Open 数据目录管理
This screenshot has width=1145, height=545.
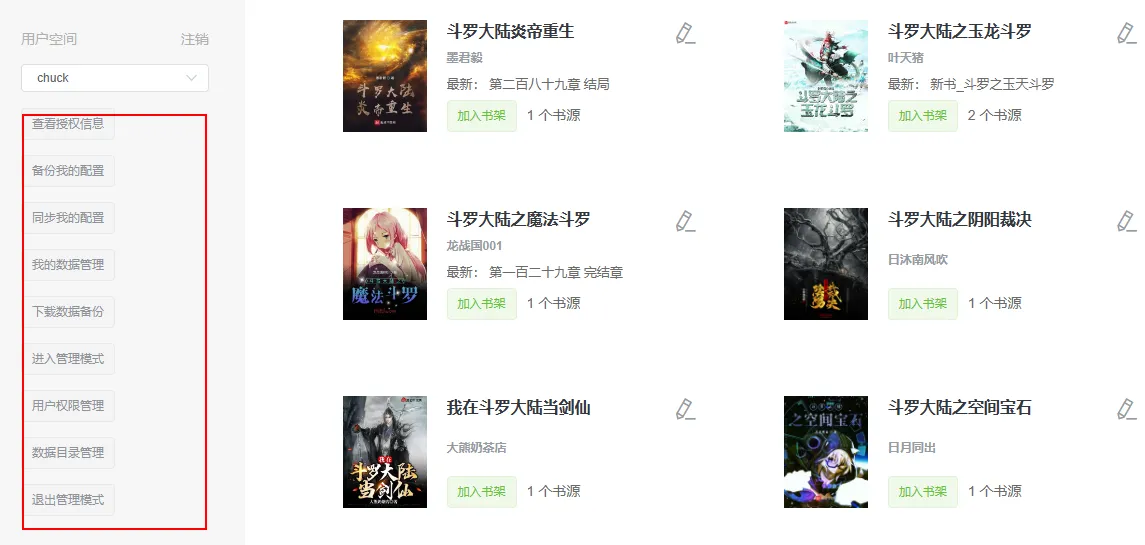tap(68, 453)
